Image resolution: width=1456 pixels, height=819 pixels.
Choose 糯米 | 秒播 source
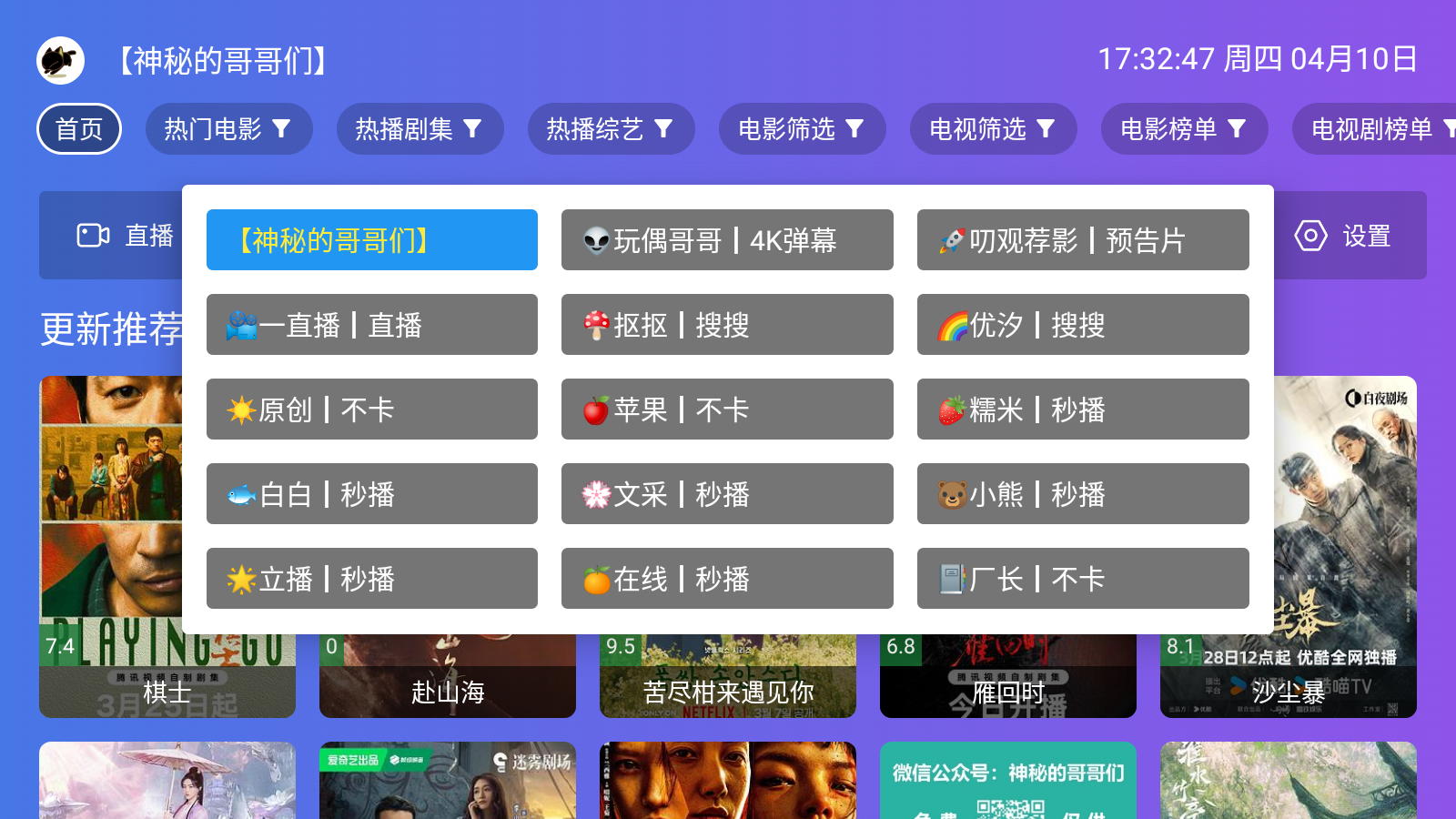point(1083,409)
